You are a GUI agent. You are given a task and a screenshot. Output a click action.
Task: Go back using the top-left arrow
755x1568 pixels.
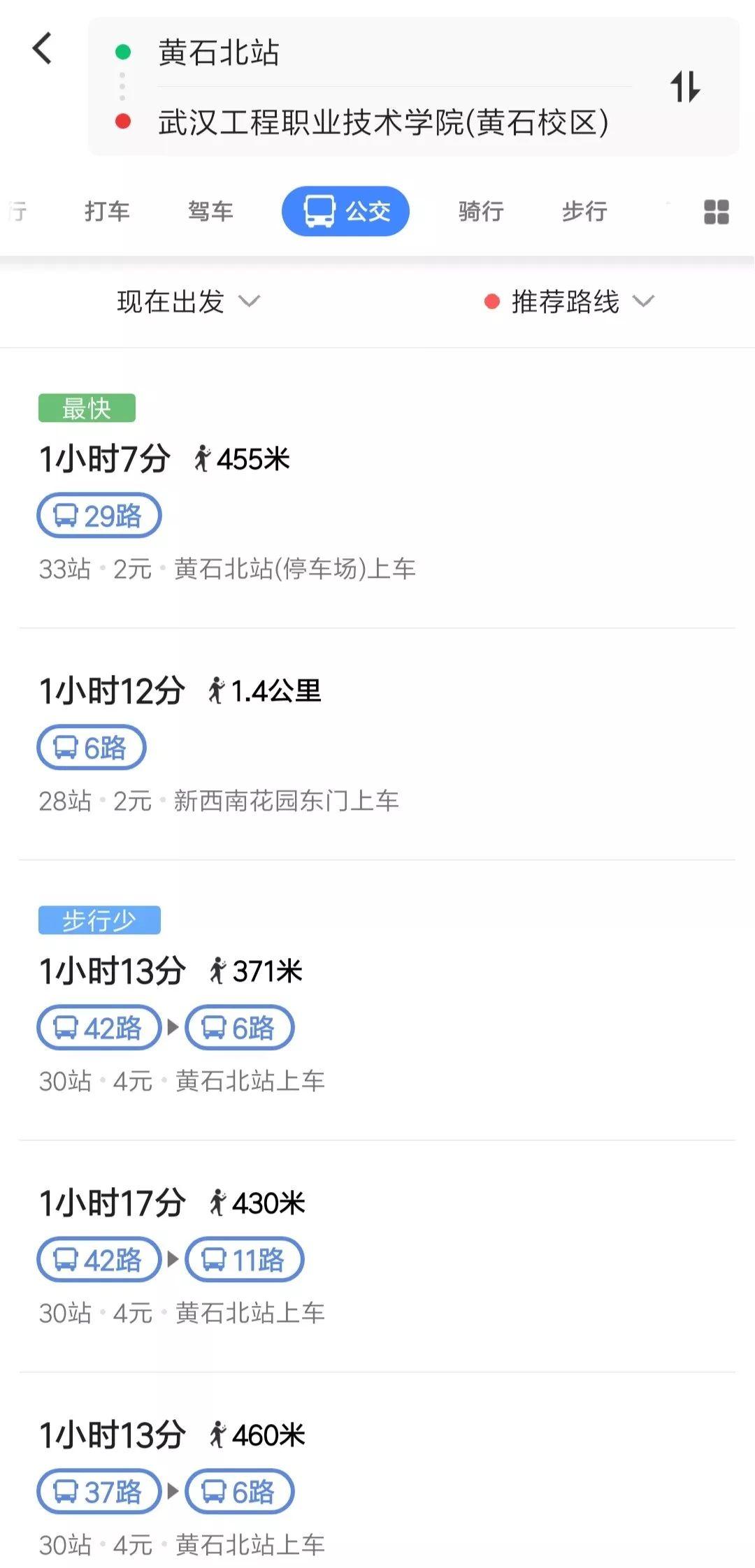42,49
